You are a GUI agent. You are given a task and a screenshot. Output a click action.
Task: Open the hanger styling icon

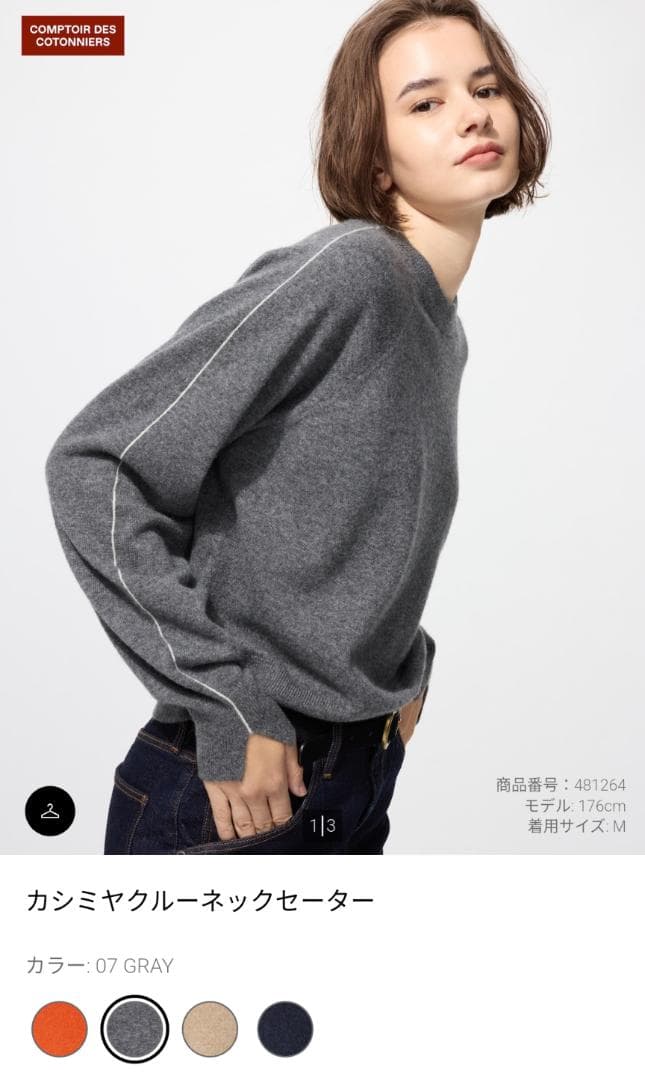point(50,811)
